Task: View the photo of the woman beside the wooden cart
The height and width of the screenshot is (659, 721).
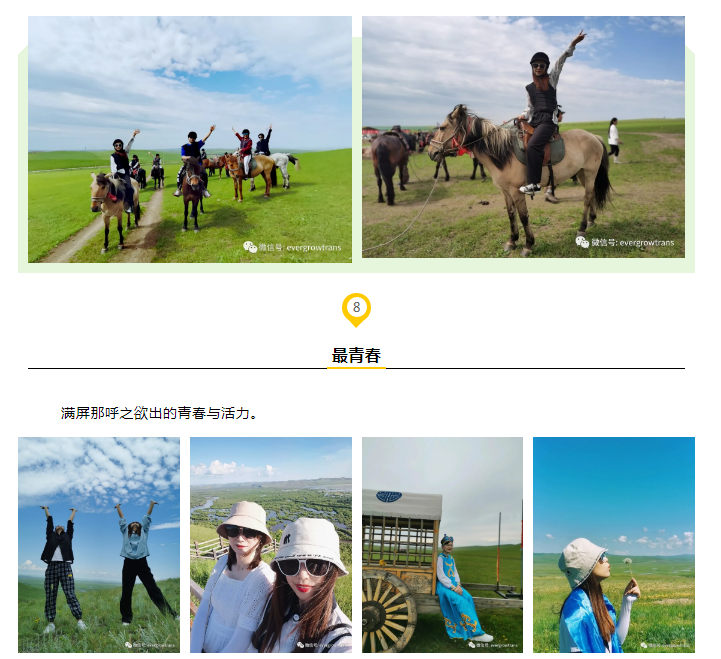Action: [x=442, y=544]
